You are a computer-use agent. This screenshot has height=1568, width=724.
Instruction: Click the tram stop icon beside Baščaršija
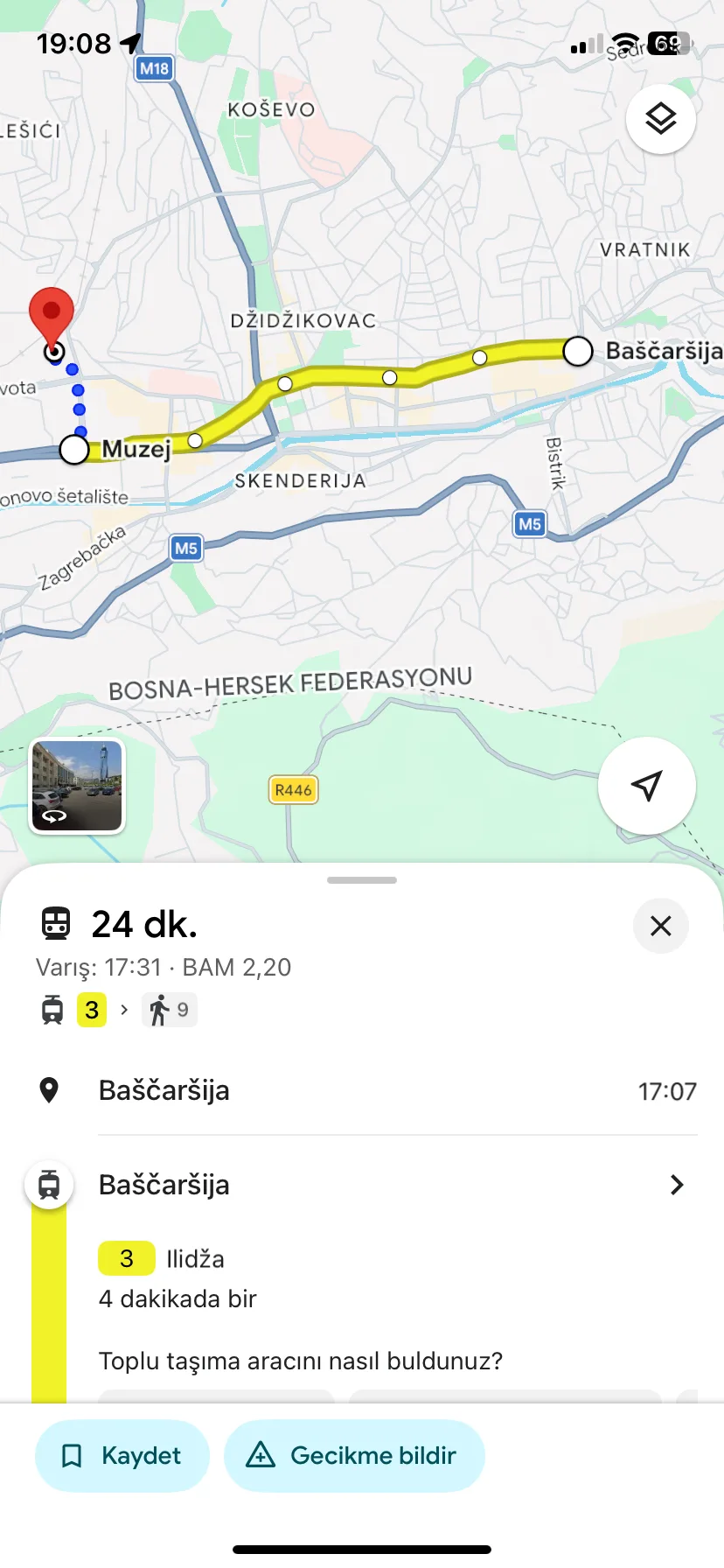tap(48, 1185)
